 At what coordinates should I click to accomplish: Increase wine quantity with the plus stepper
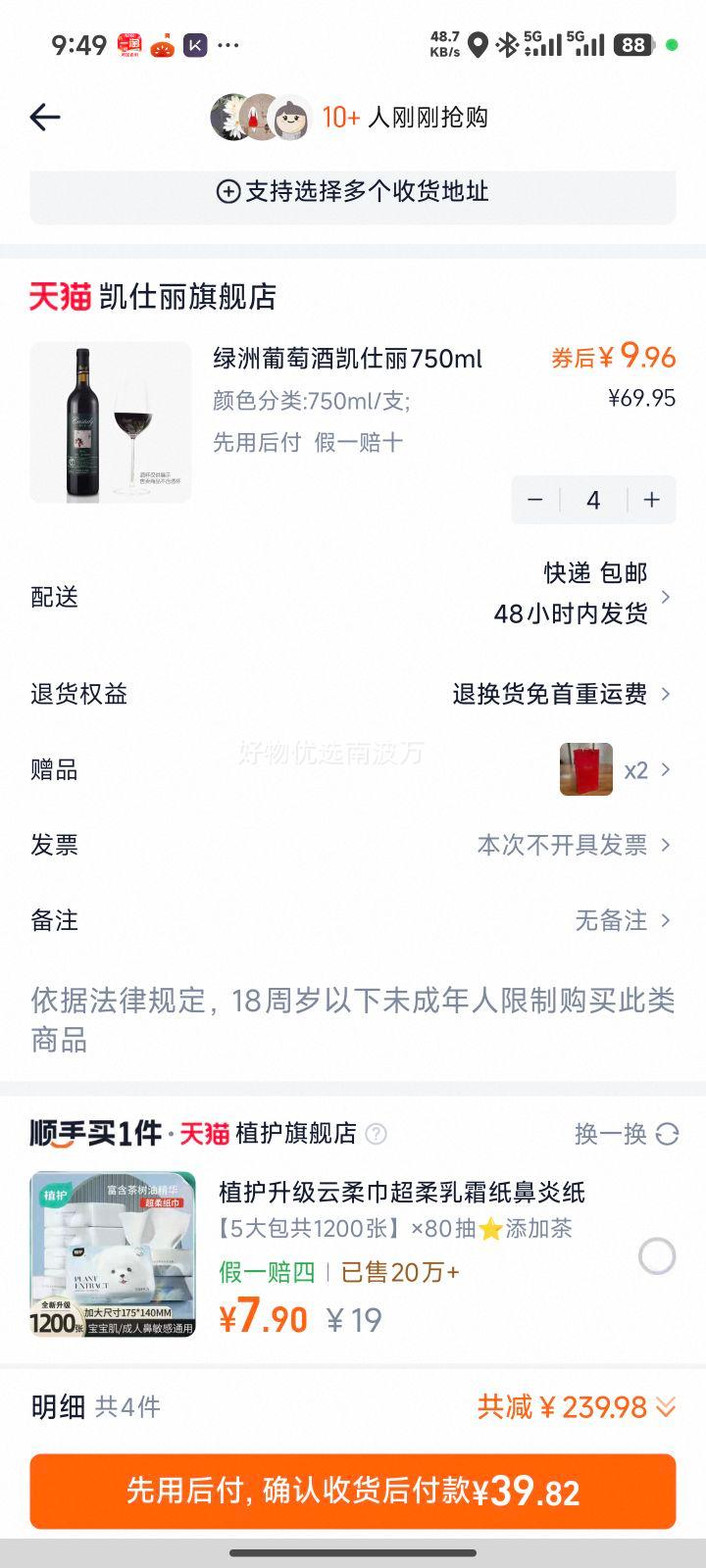(650, 500)
